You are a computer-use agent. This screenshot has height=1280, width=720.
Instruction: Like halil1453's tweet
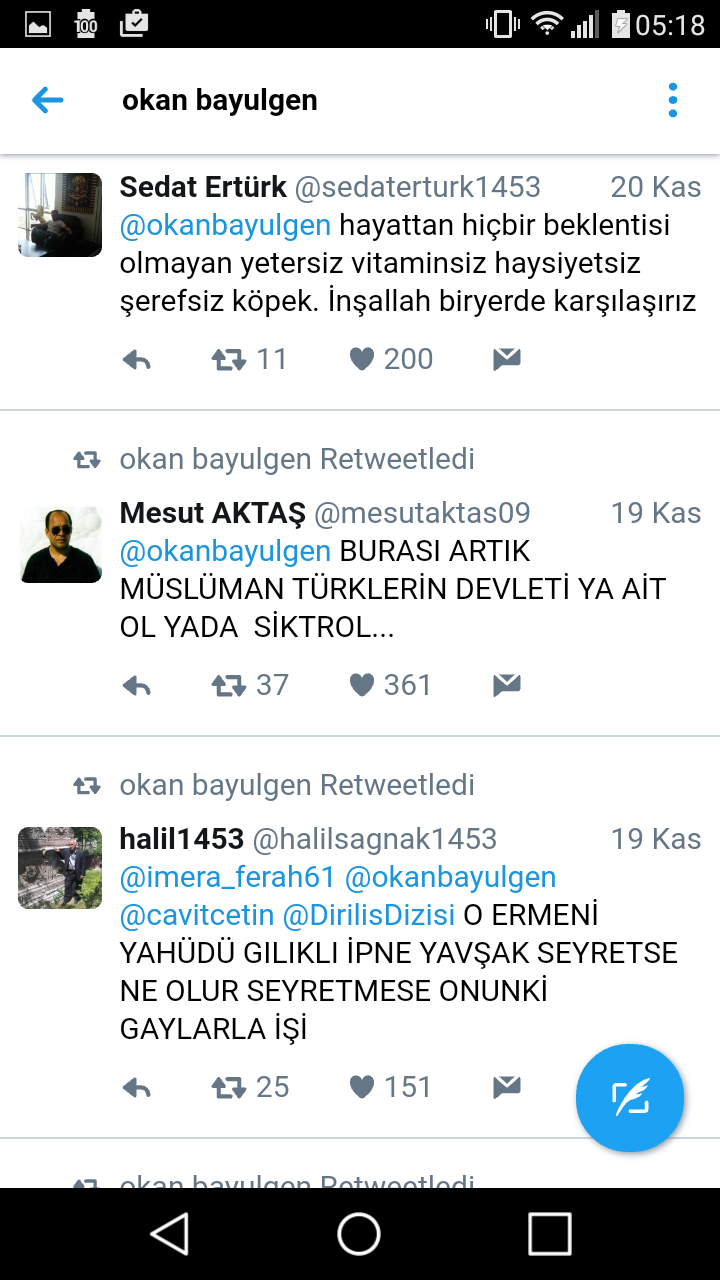pos(361,1088)
